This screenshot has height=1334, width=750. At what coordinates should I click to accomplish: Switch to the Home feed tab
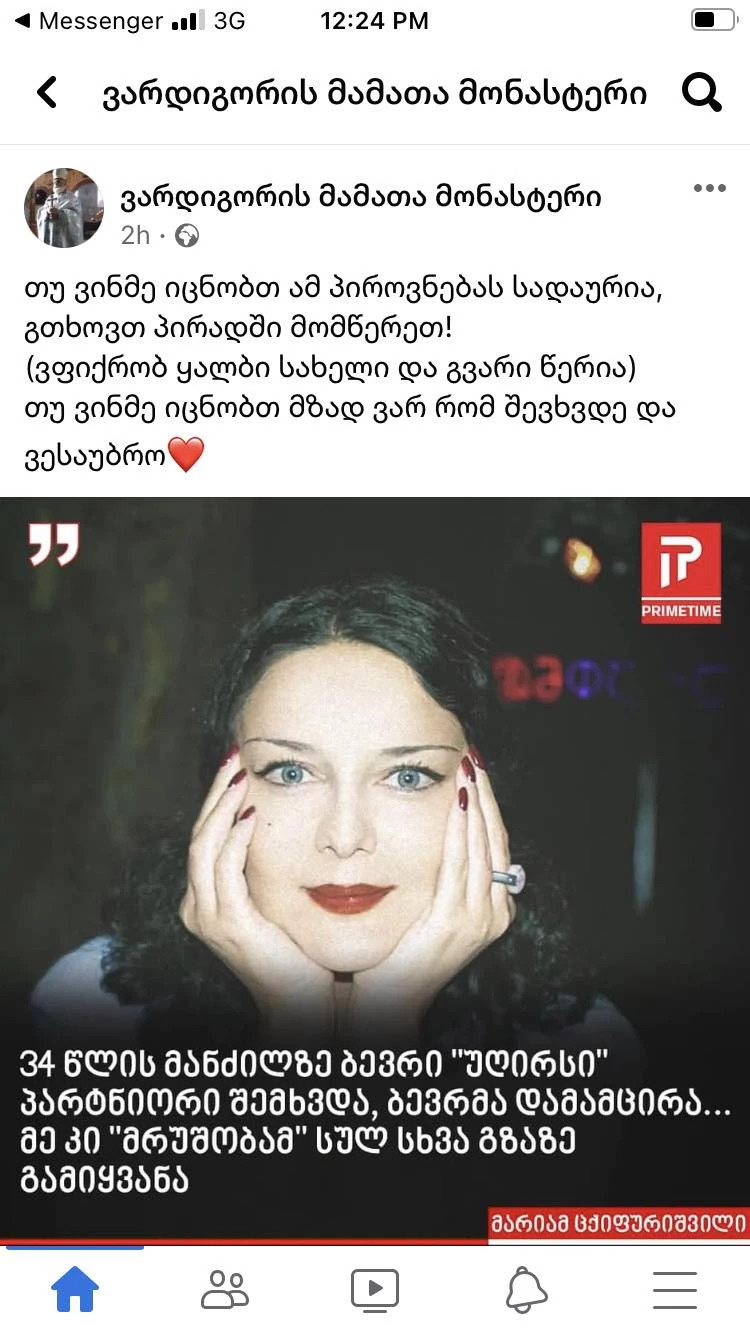75,1290
